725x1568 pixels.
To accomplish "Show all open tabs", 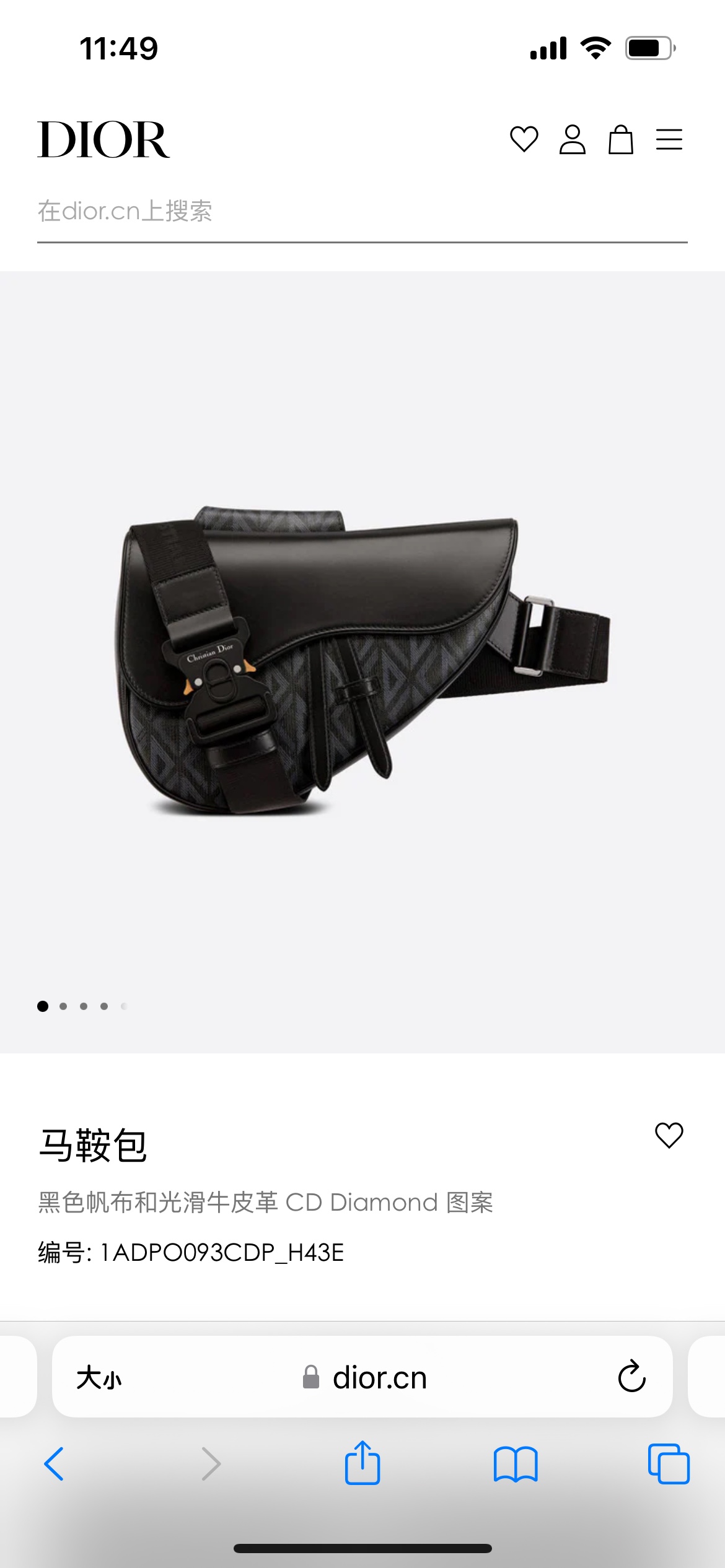I will pyautogui.click(x=669, y=1464).
